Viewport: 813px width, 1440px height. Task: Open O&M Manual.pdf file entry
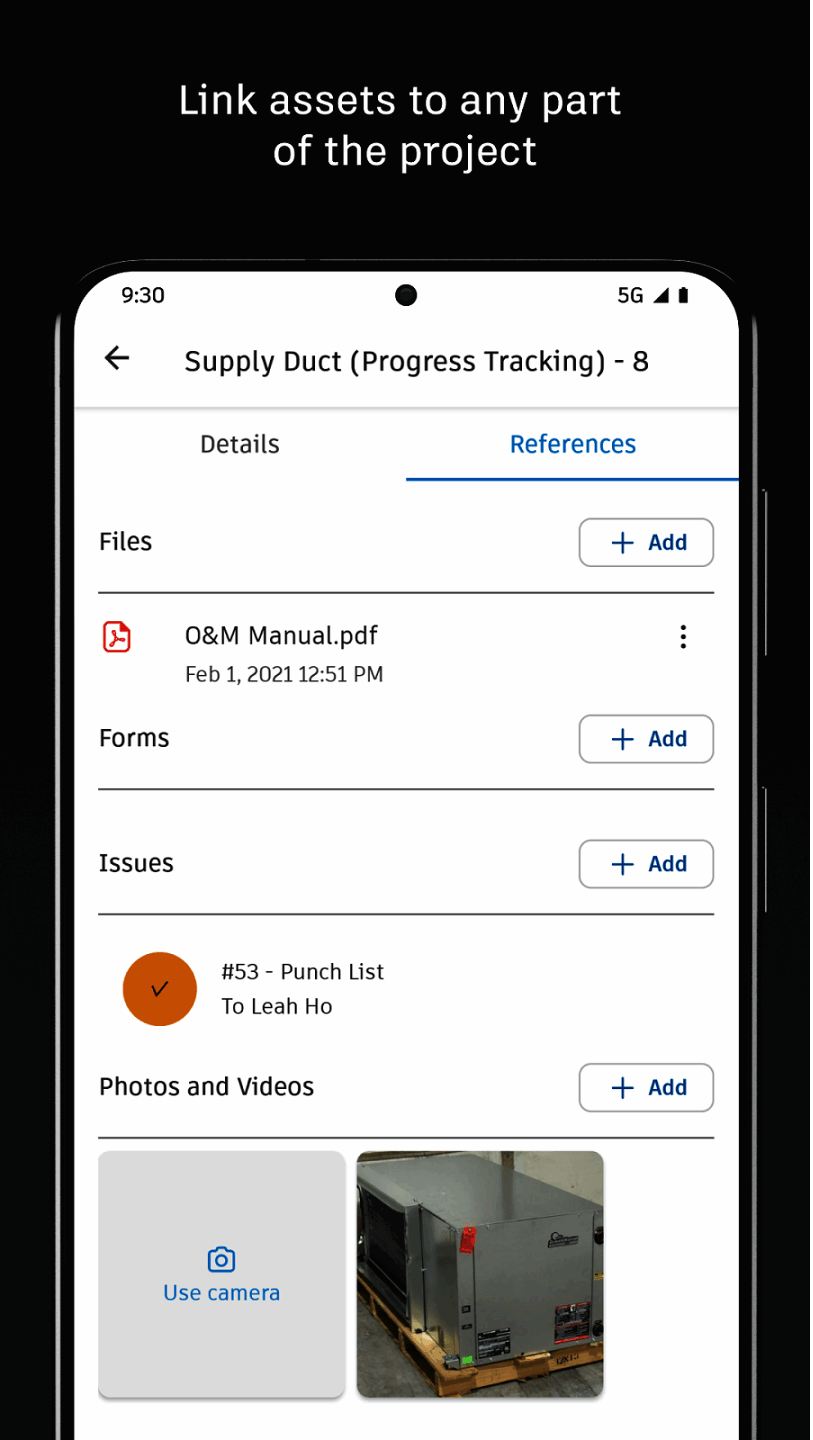pyautogui.click(x=281, y=636)
